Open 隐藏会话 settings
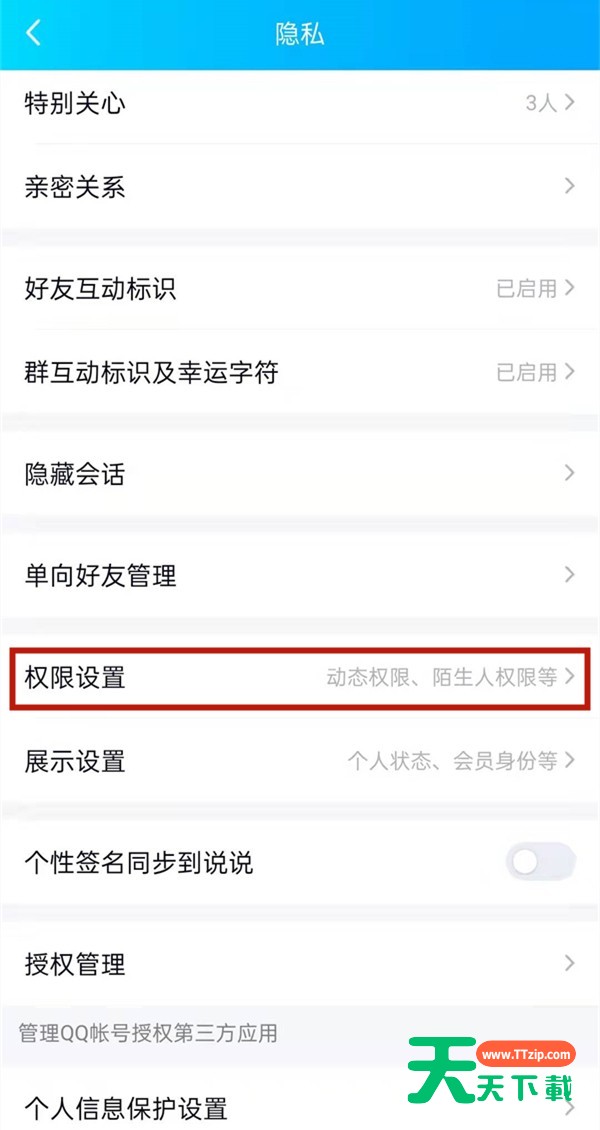This screenshot has height=1130, width=600. [x=300, y=474]
